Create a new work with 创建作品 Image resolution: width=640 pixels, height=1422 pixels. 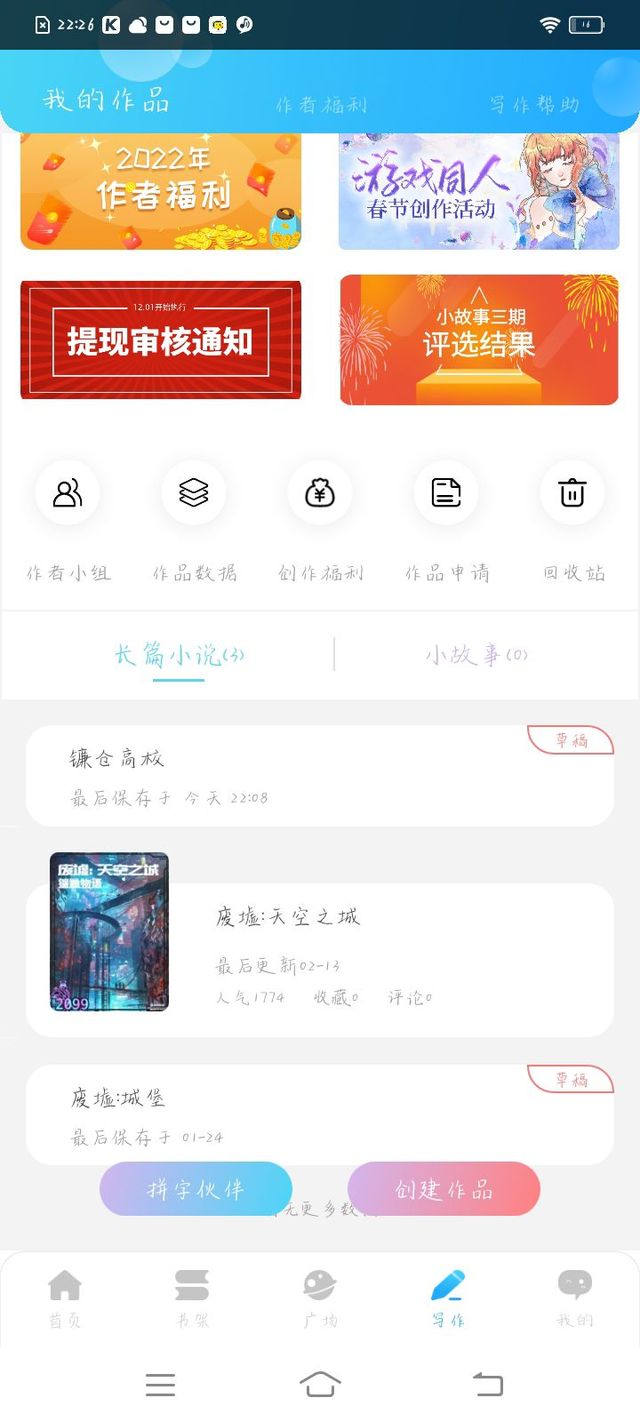pos(444,1189)
